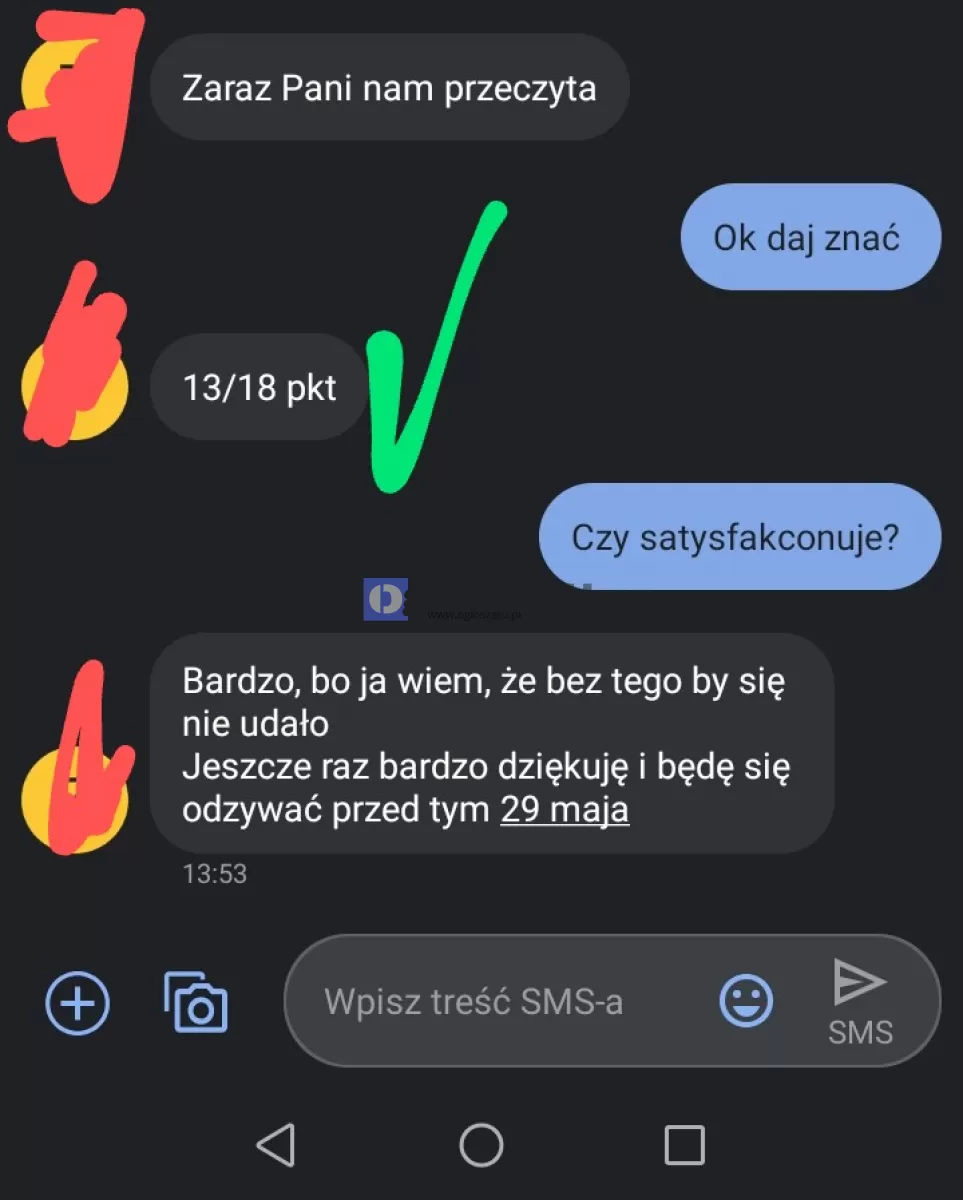The height and width of the screenshot is (1200, 963).
Task: Go back using the system back button
Action: [276, 1145]
